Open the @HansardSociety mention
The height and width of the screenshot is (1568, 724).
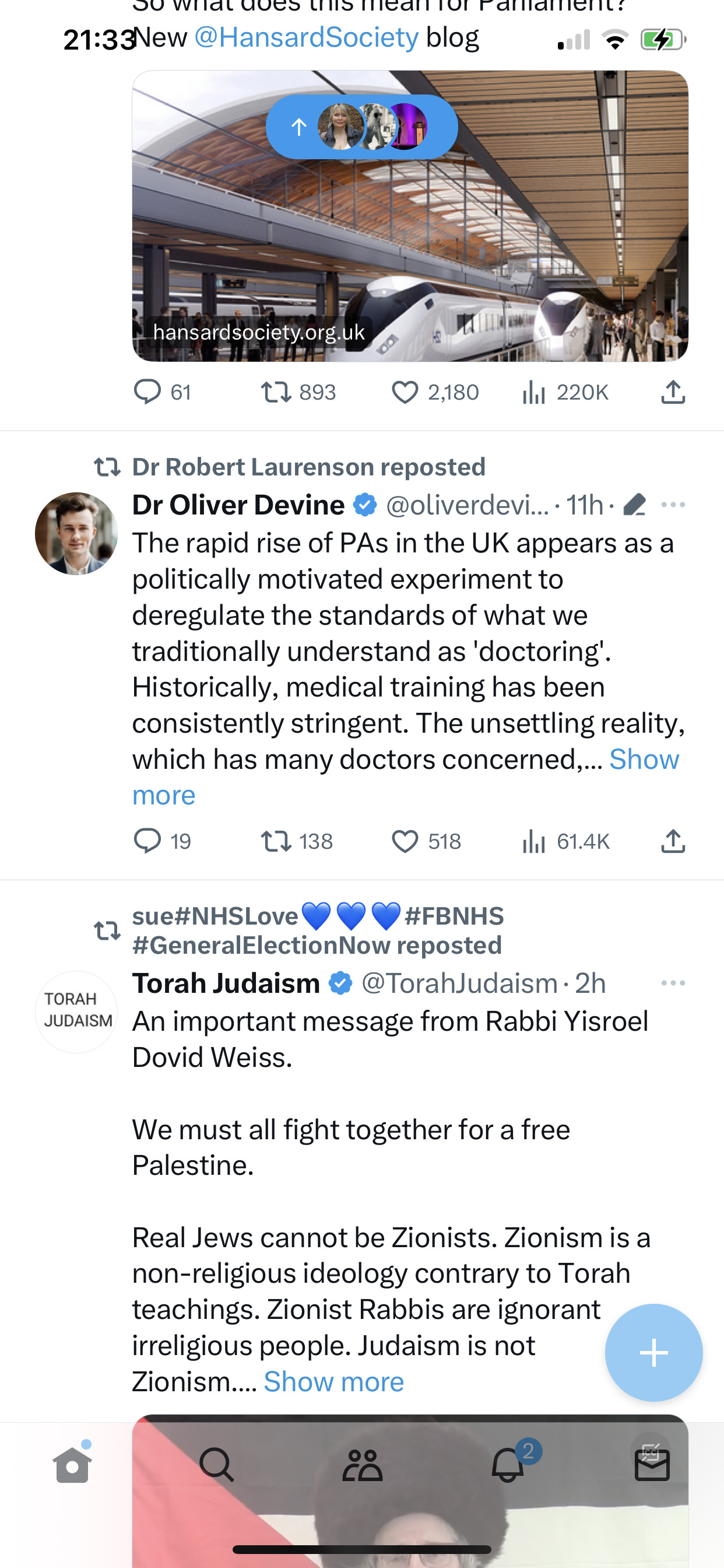(307, 38)
